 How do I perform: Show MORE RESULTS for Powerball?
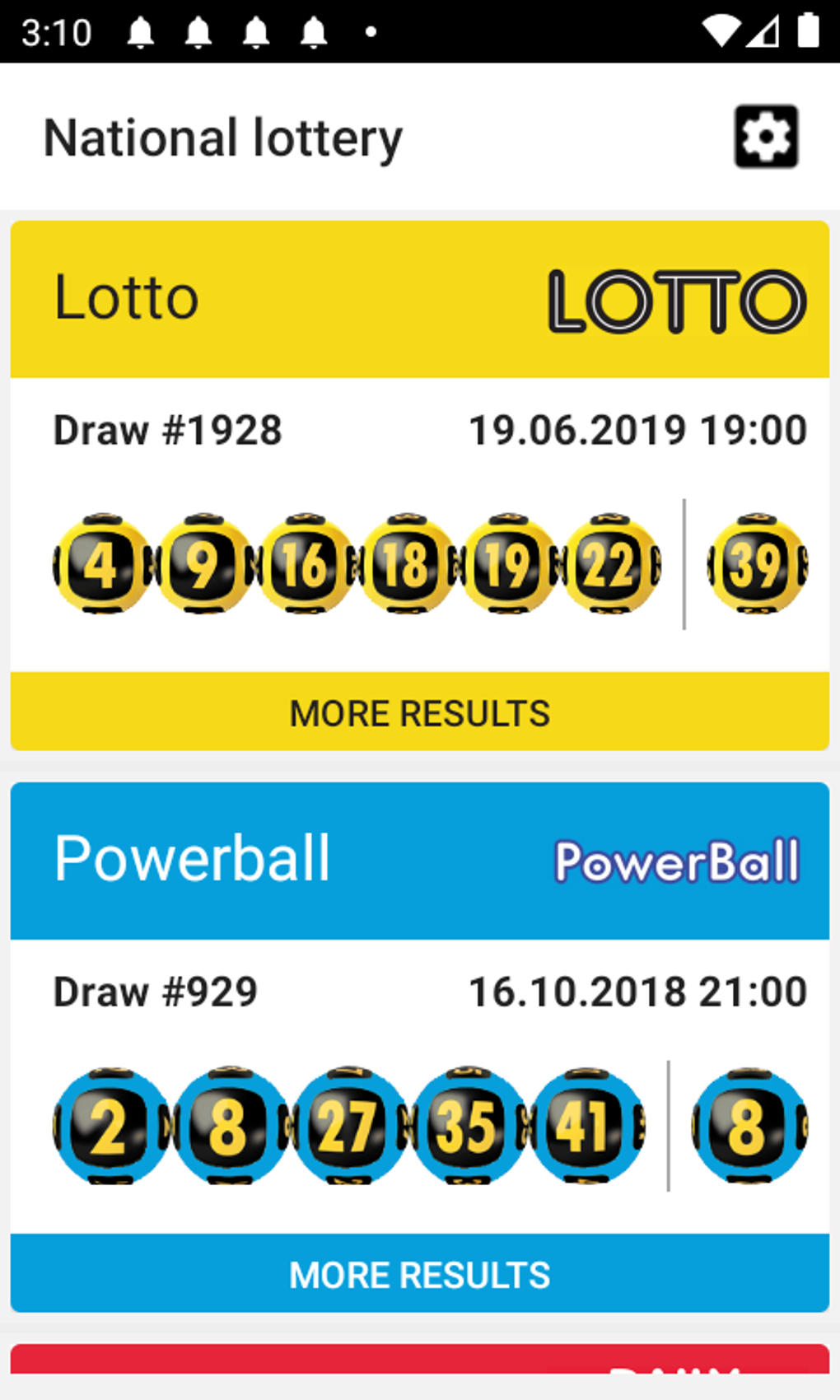point(419,1274)
